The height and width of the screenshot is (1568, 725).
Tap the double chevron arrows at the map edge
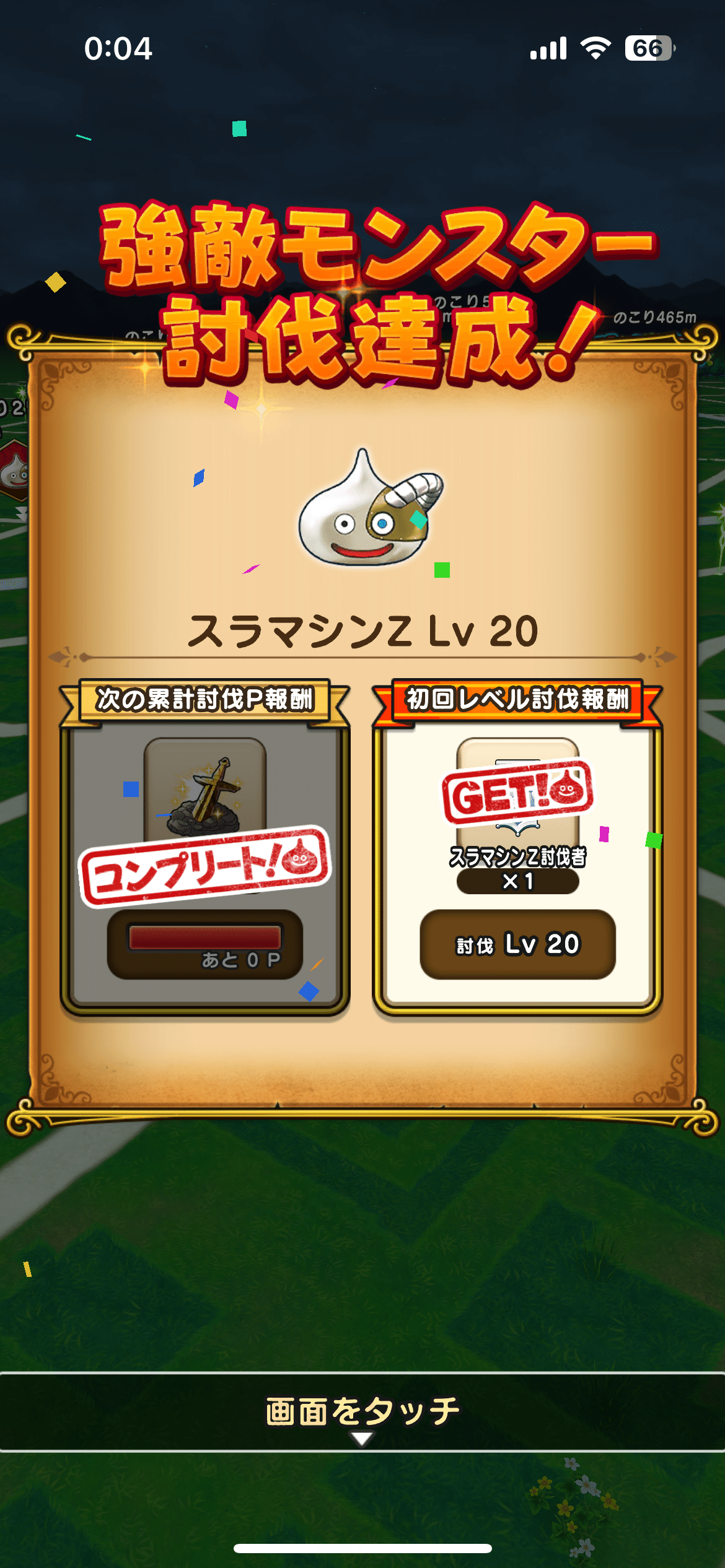point(20,515)
